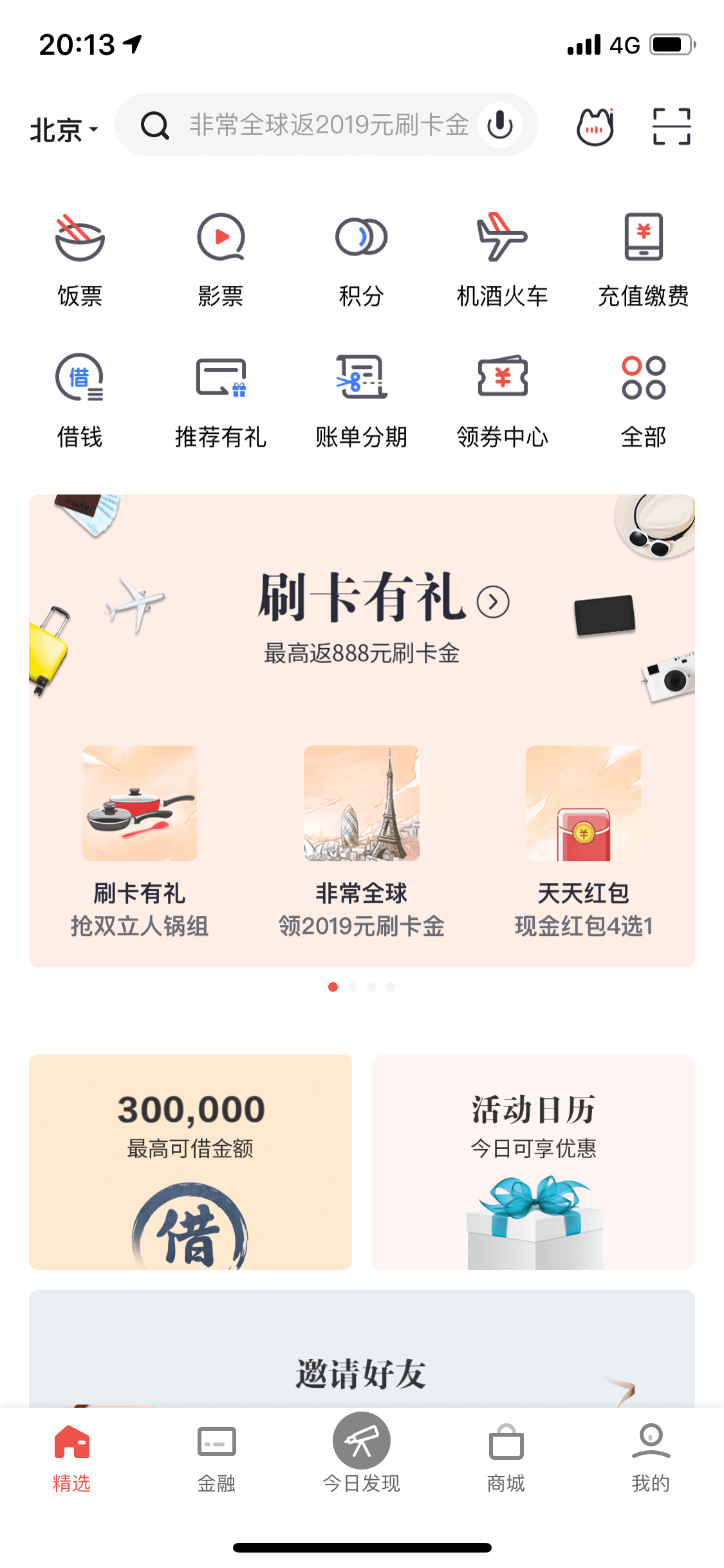Screen dimensions: 724x1568
Task: Open 非常全球 领2019元刷卡金 tile
Action: (x=361, y=840)
